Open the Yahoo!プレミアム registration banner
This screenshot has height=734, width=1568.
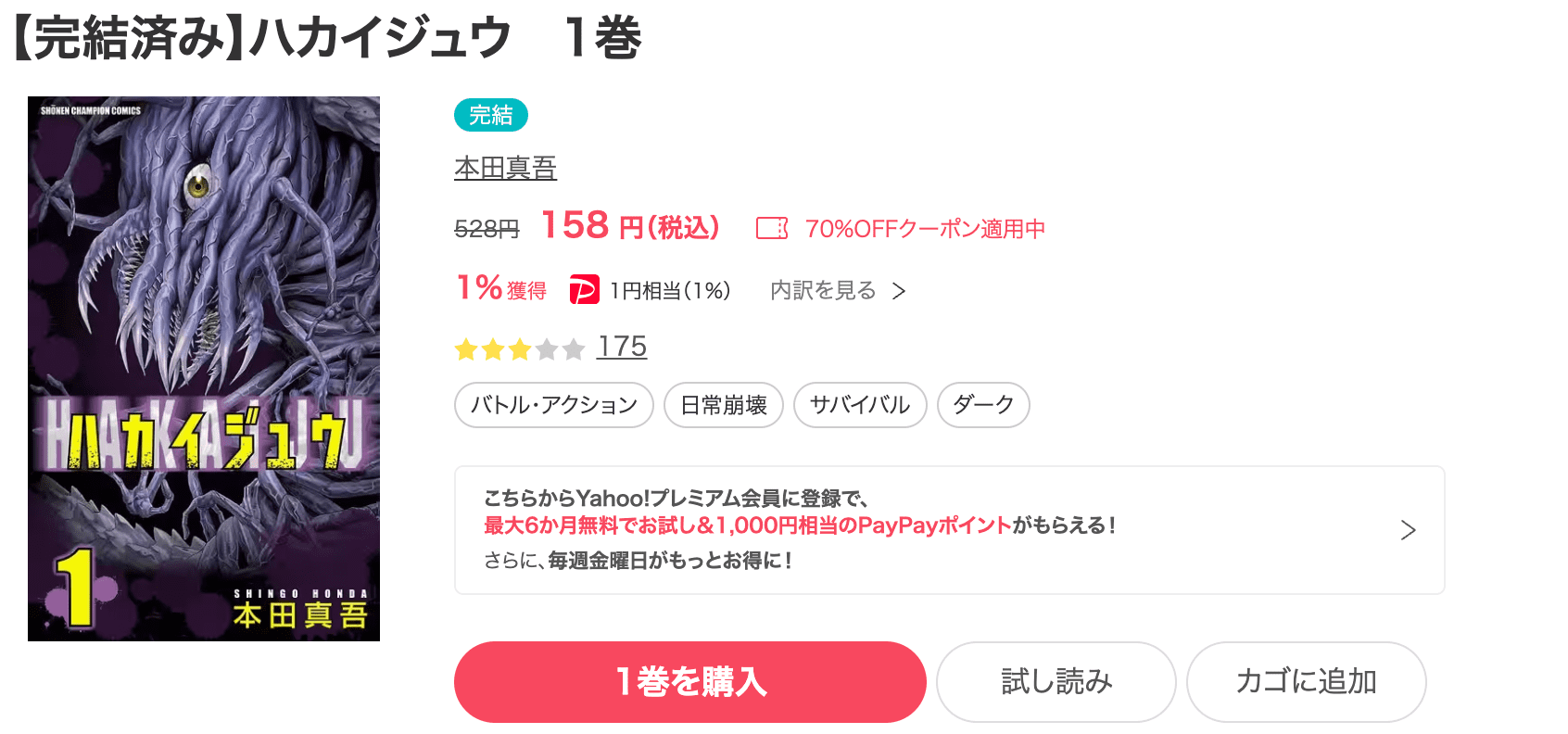[949, 530]
